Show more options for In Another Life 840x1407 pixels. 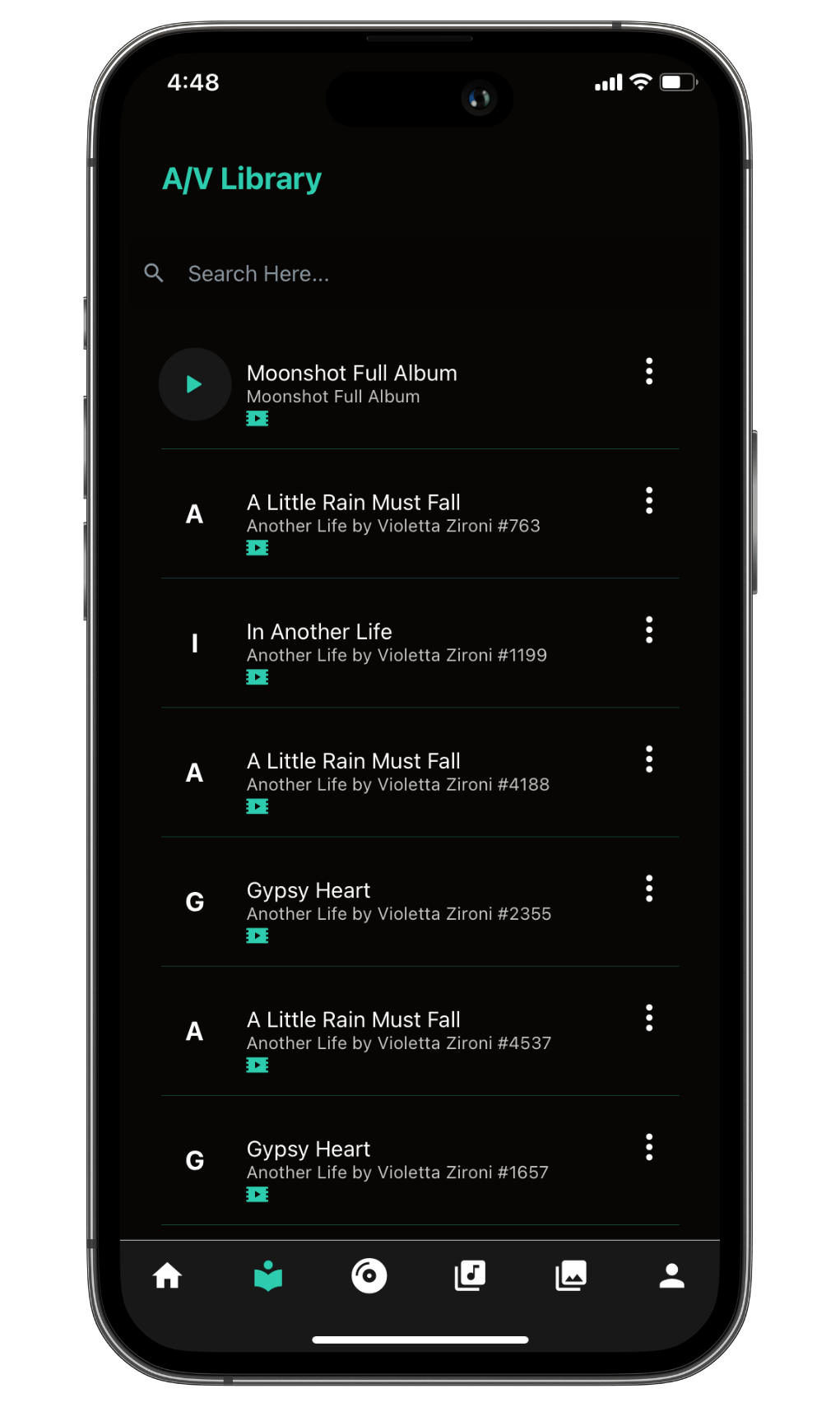[x=649, y=630]
